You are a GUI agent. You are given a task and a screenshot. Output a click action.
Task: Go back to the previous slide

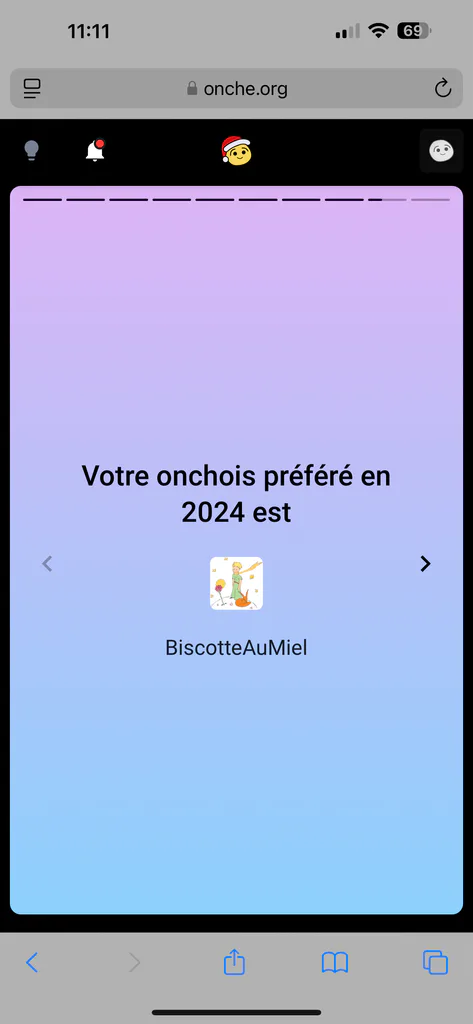pos(47,564)
